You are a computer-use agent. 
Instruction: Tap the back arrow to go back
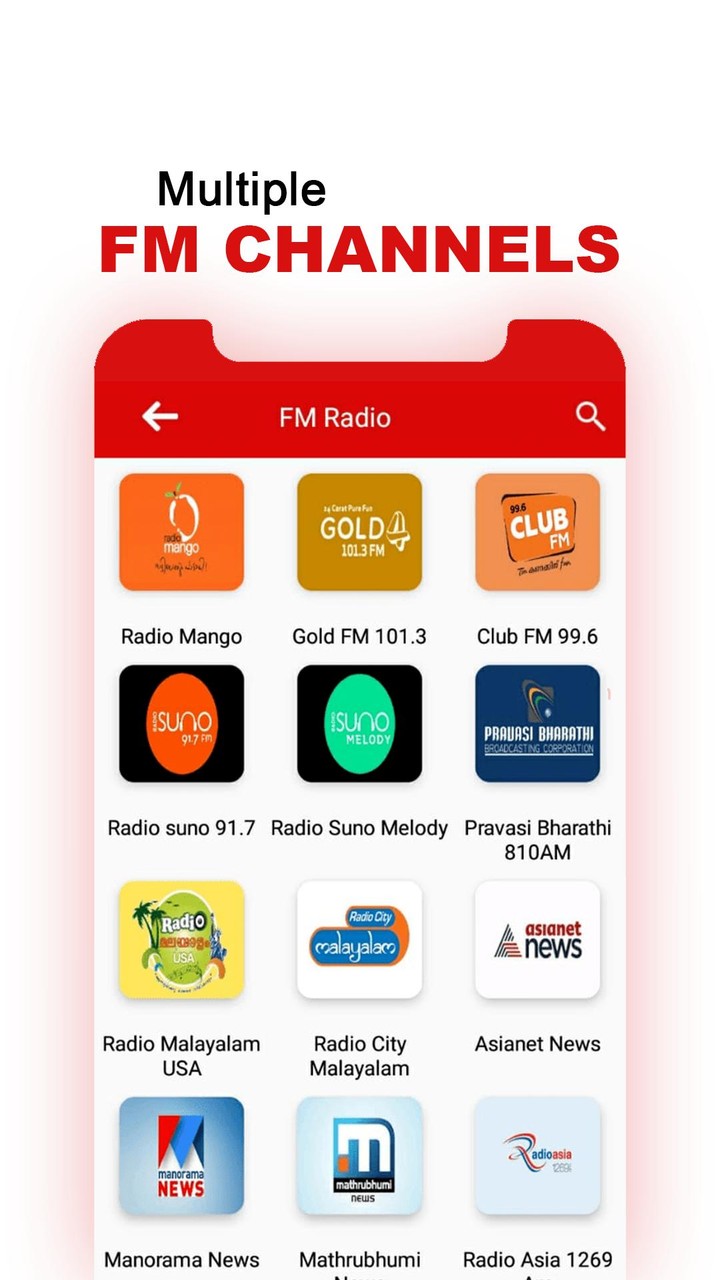[x=158, y=416]
